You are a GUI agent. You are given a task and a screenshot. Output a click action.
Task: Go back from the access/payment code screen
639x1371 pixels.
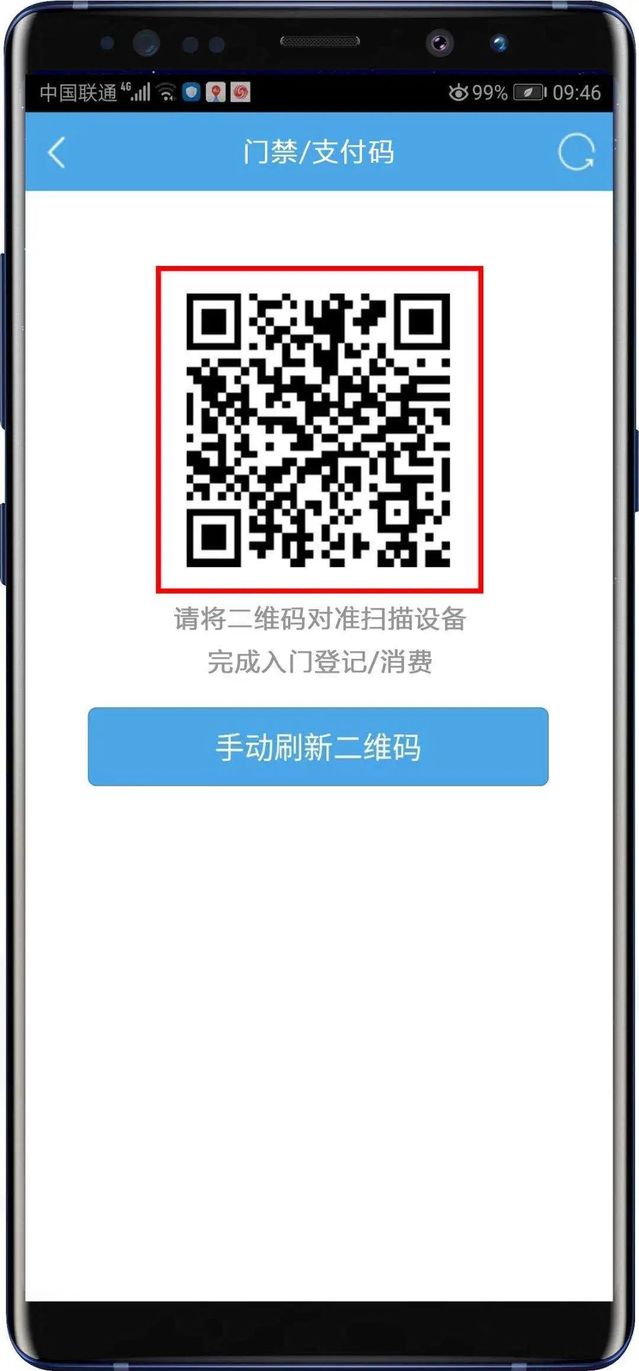click(57, 153)
